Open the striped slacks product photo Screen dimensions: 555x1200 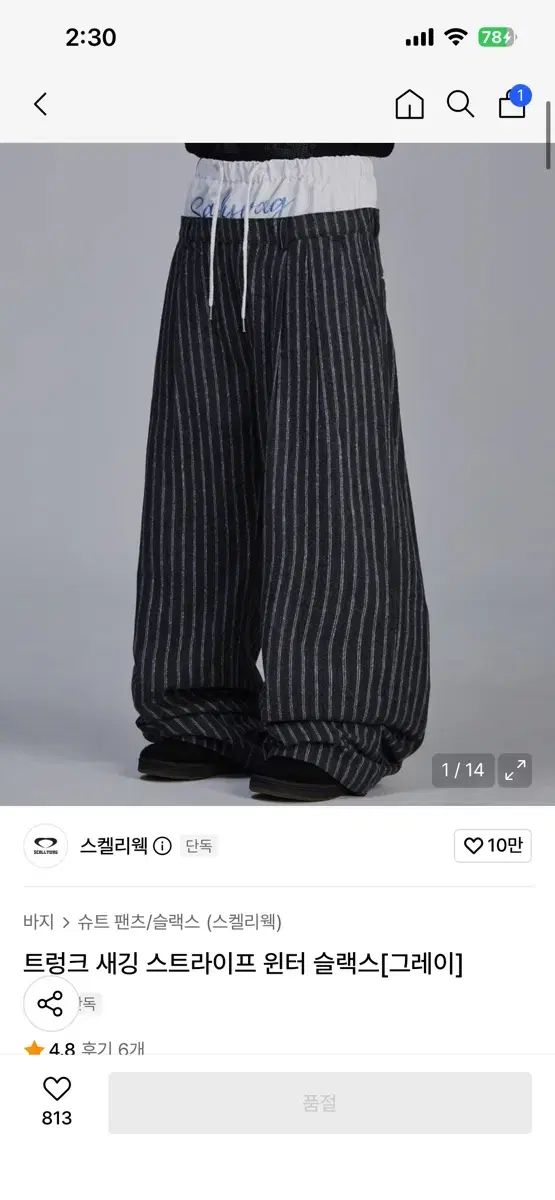tap(277, 474)
